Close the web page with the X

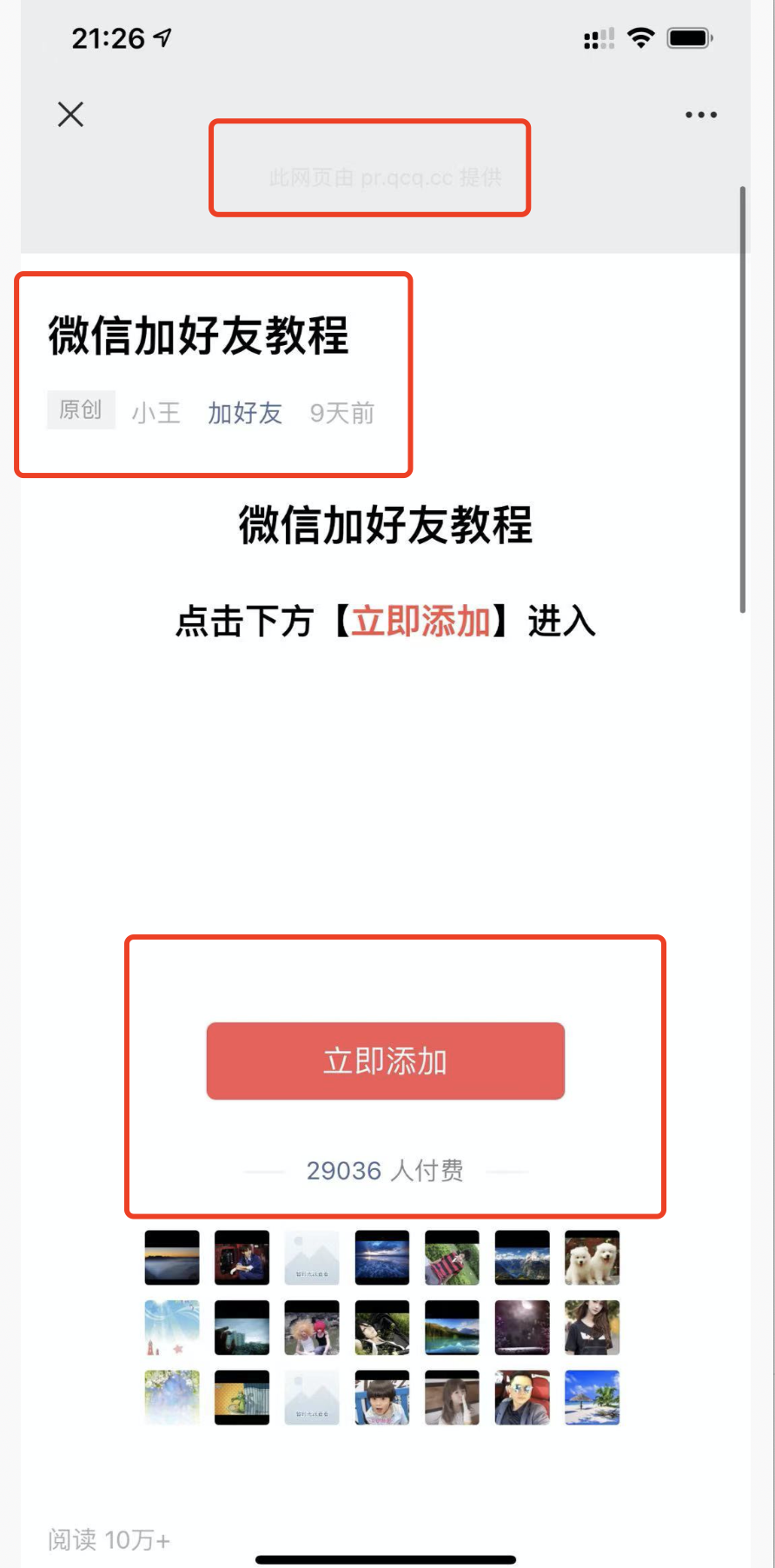70,115
